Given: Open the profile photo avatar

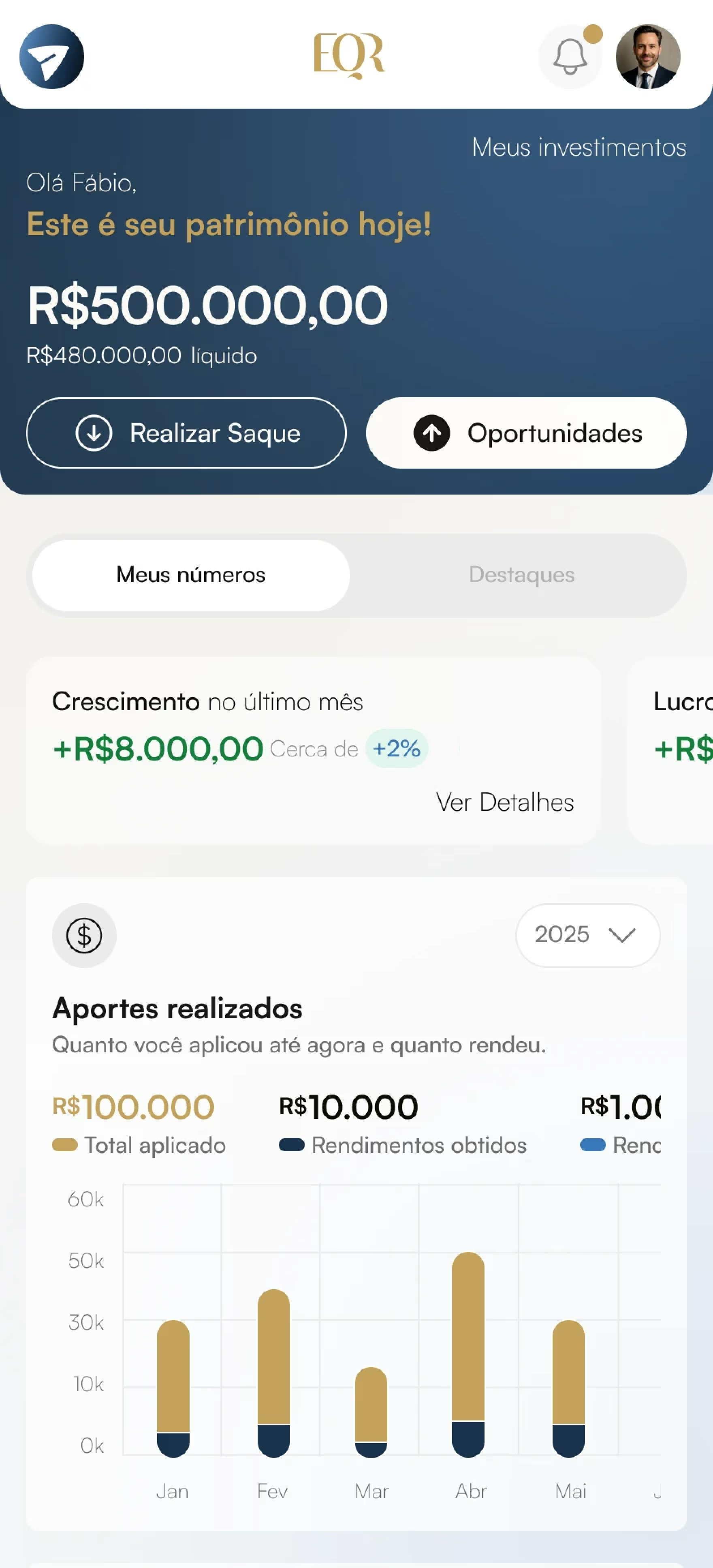Looking at the screenshot, I should pos(647,57).
